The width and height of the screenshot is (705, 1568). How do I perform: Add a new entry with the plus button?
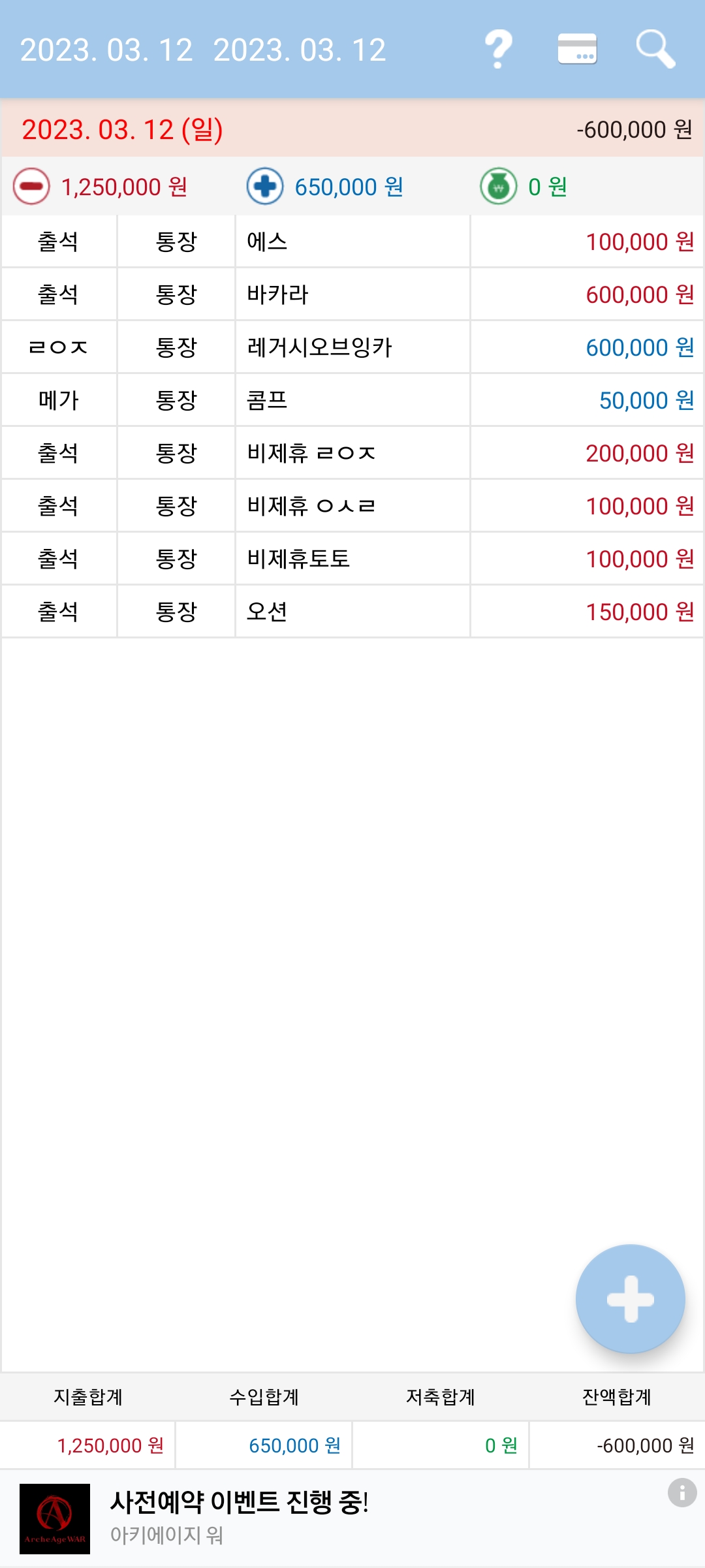pos(630,1298)
